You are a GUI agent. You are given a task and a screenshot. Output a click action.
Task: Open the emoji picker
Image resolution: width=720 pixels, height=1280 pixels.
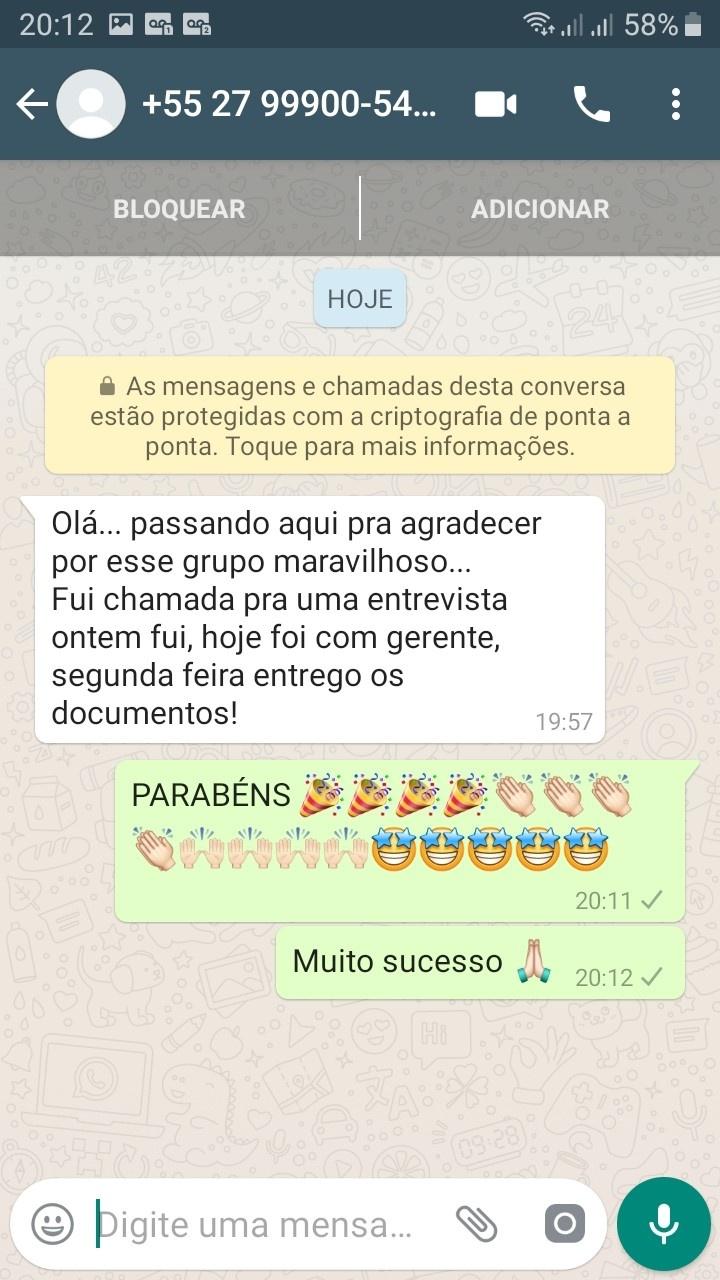pos(52,1223)
